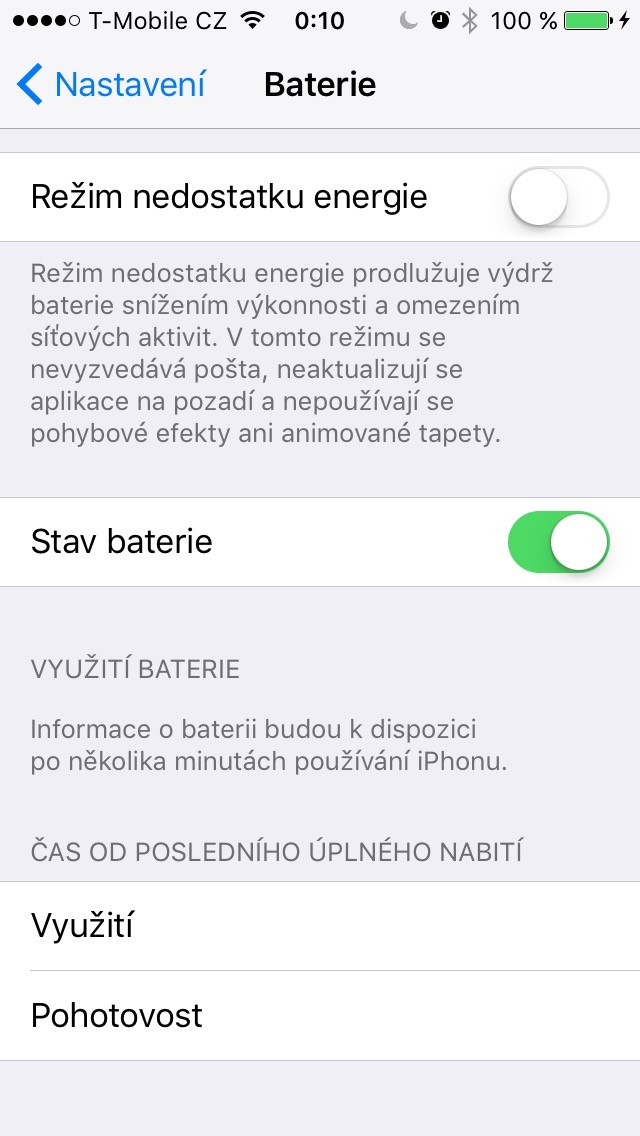Turn off Stav baterie switch

pyautogui.click(x=558, y=542)
